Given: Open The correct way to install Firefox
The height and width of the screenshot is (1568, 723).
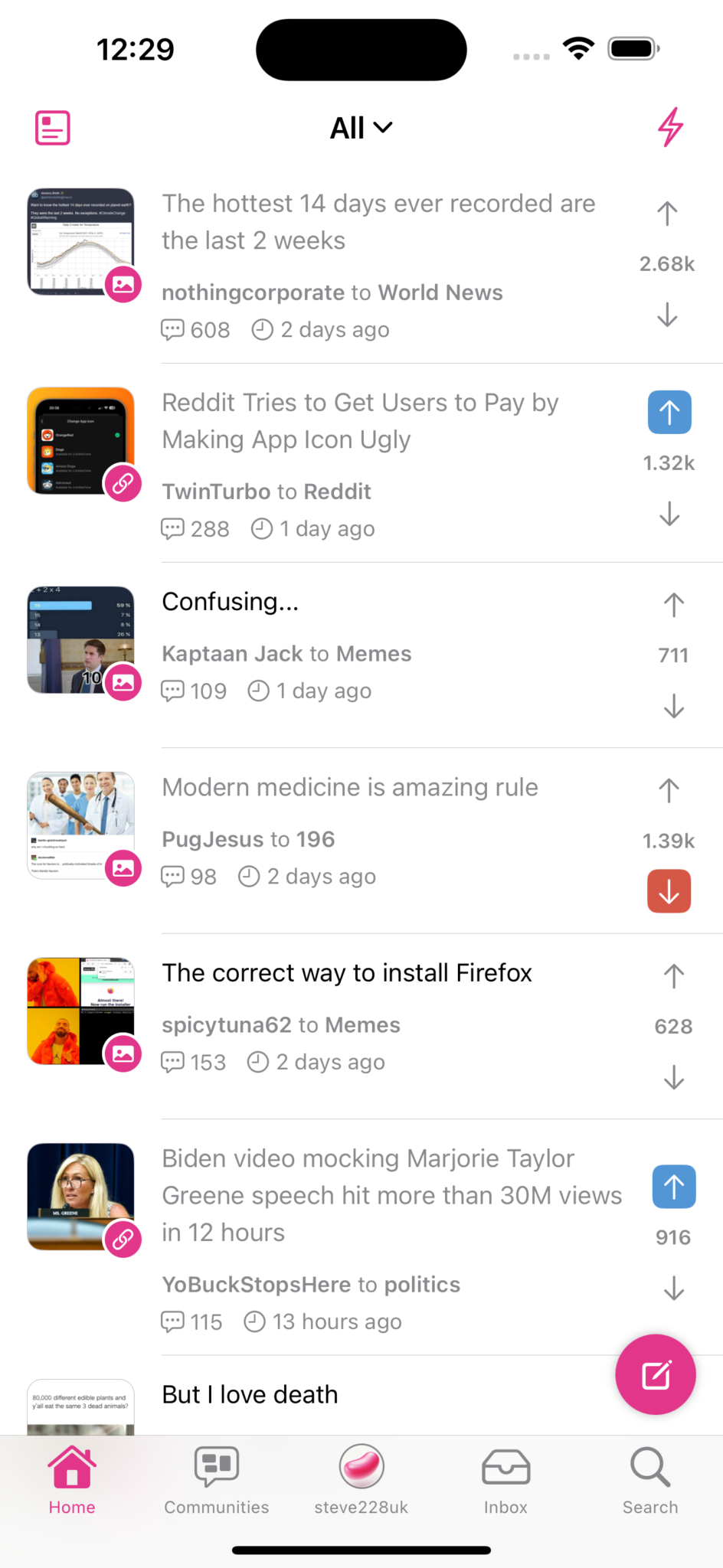Looking at the screenshot, I should pyautogui.click(x=347, y=973).
